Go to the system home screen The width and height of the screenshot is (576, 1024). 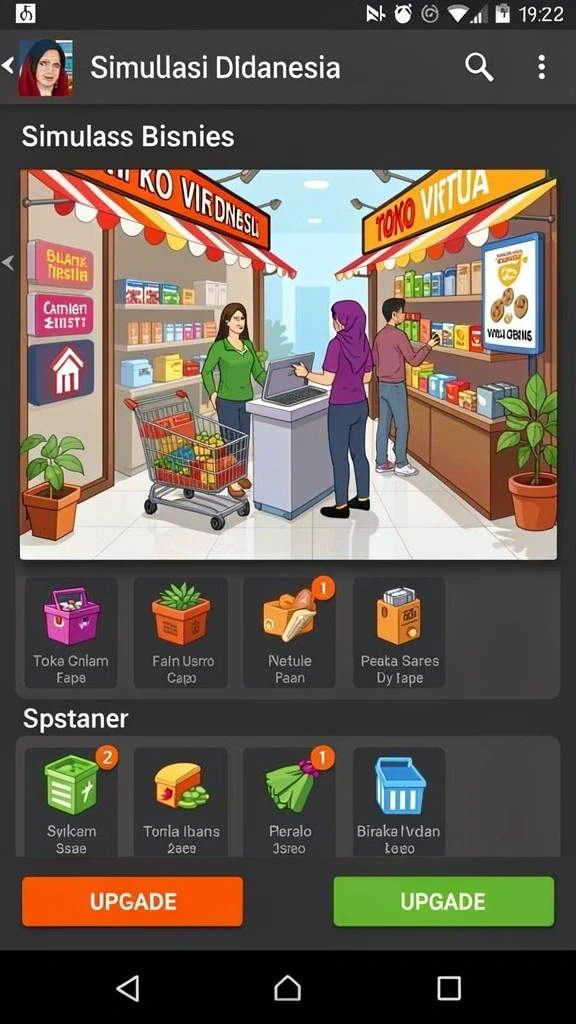coord(287,988)
